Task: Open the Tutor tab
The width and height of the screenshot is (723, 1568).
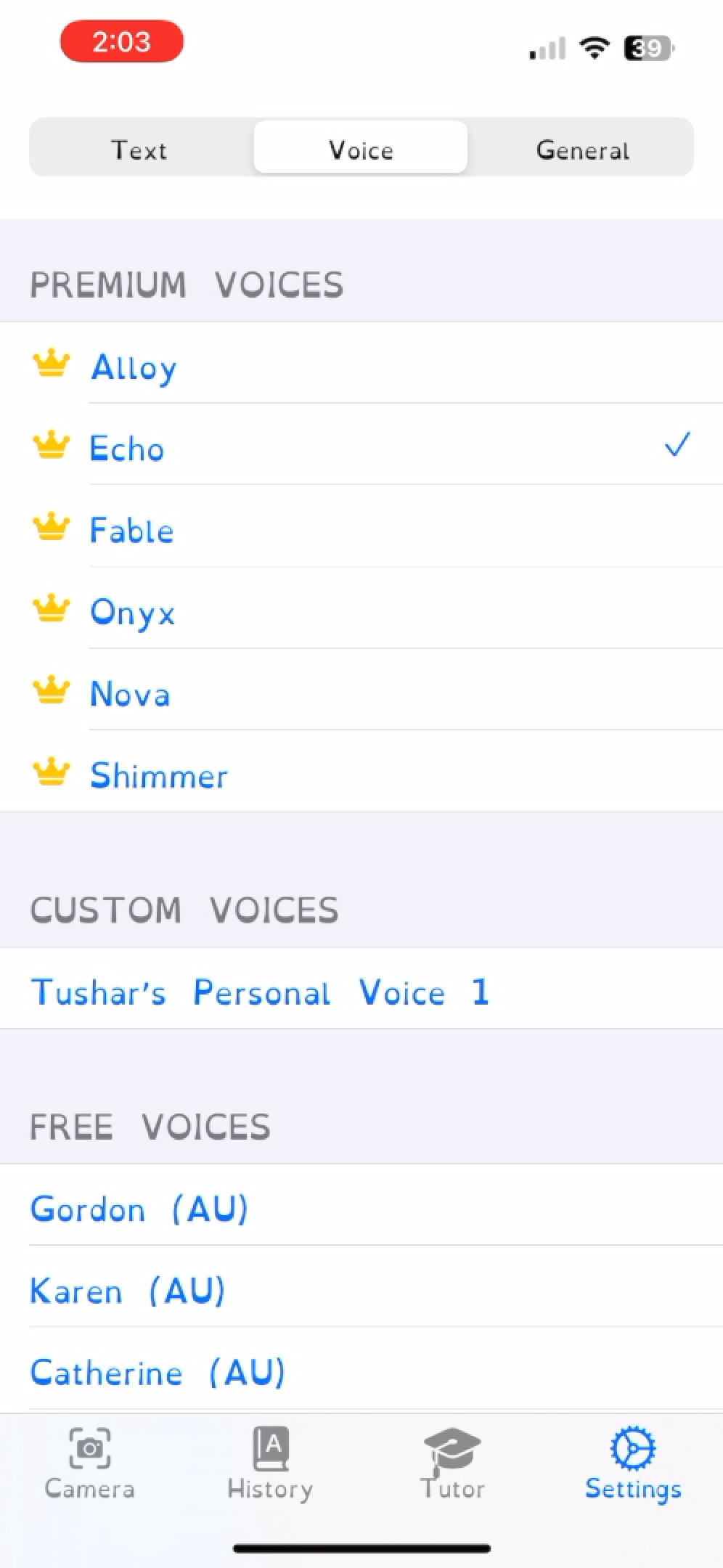Action: (x=452, y=1463)
